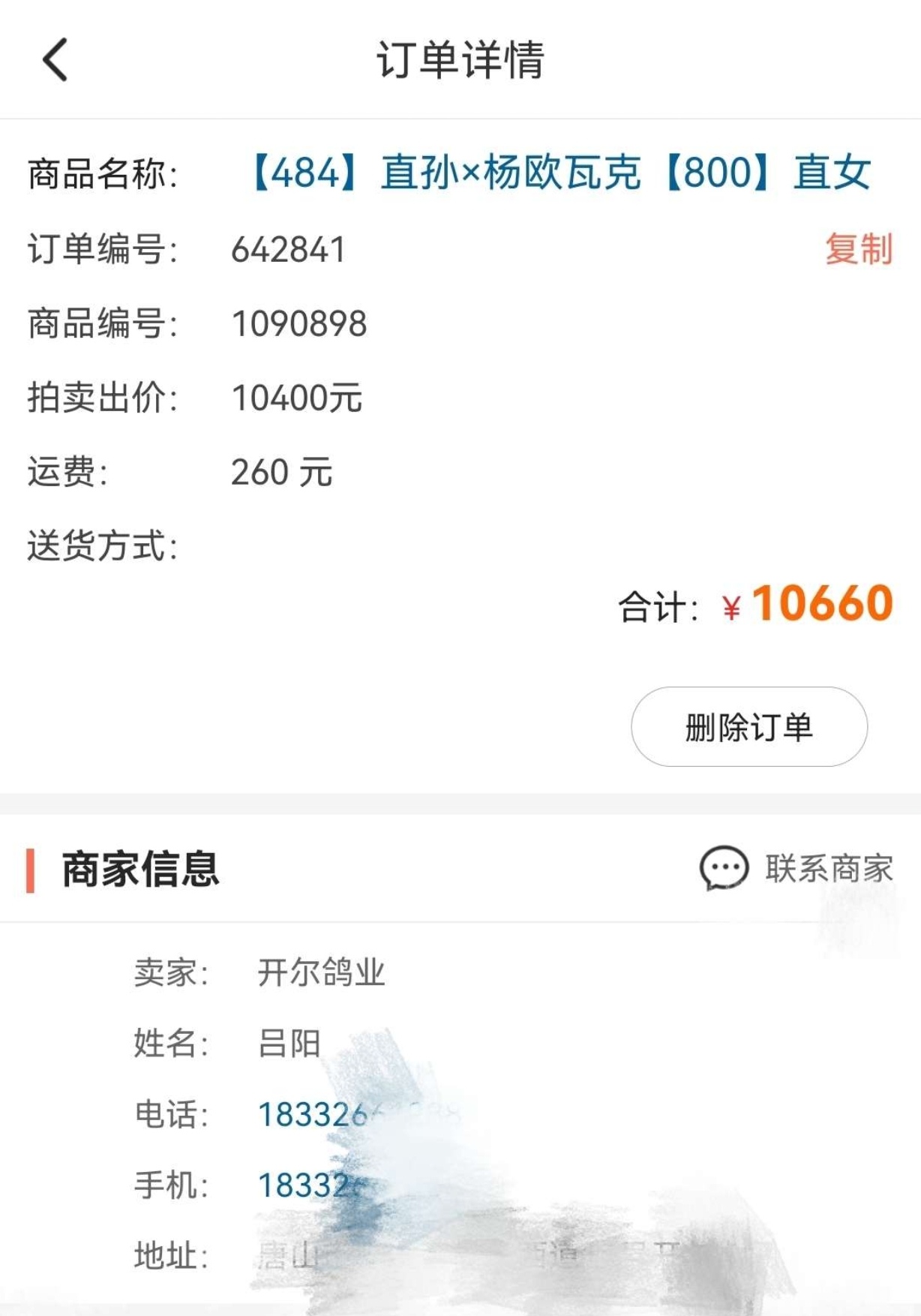
Task: Tap the 删除订单 button
Action: [x=748, y=726]
